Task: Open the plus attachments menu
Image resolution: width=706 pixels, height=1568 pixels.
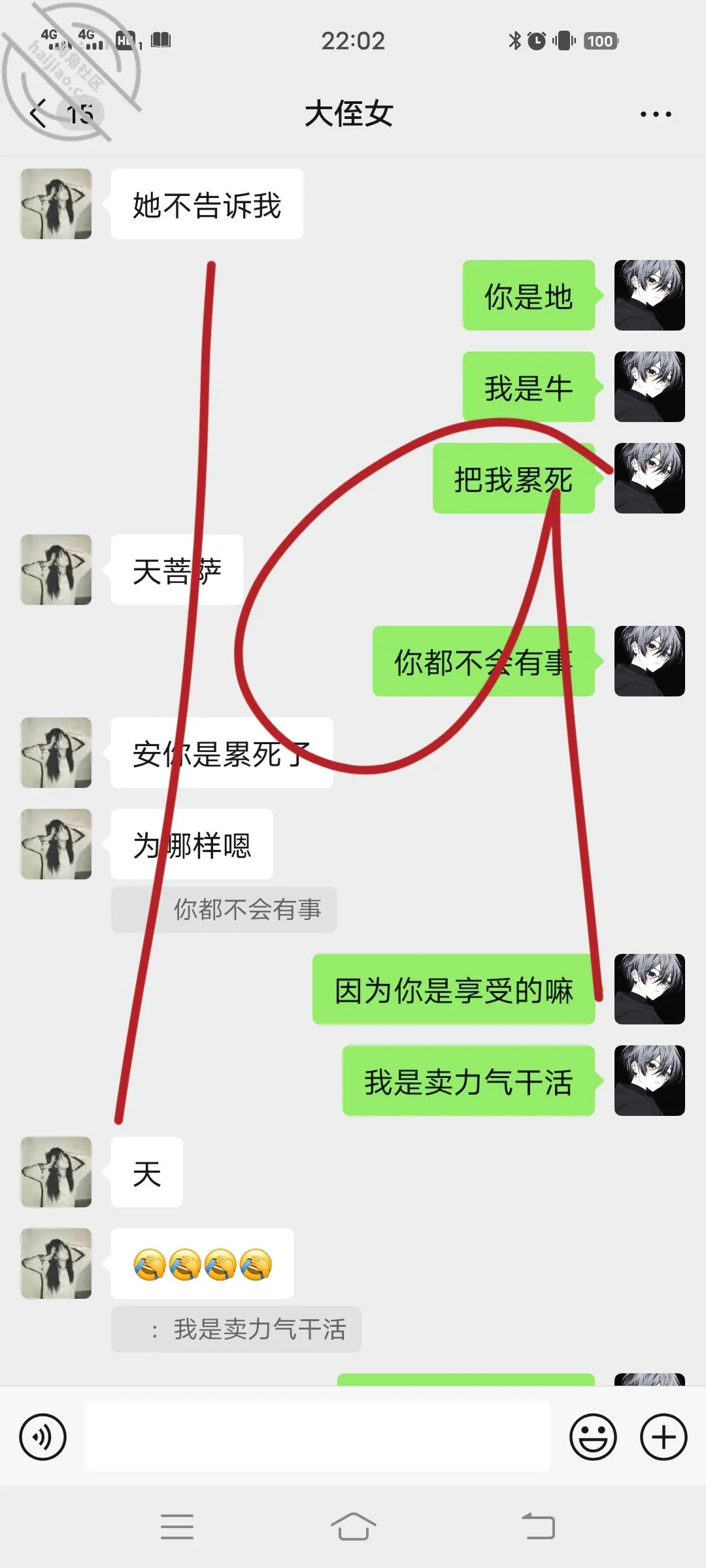Action: (664, 1437)
